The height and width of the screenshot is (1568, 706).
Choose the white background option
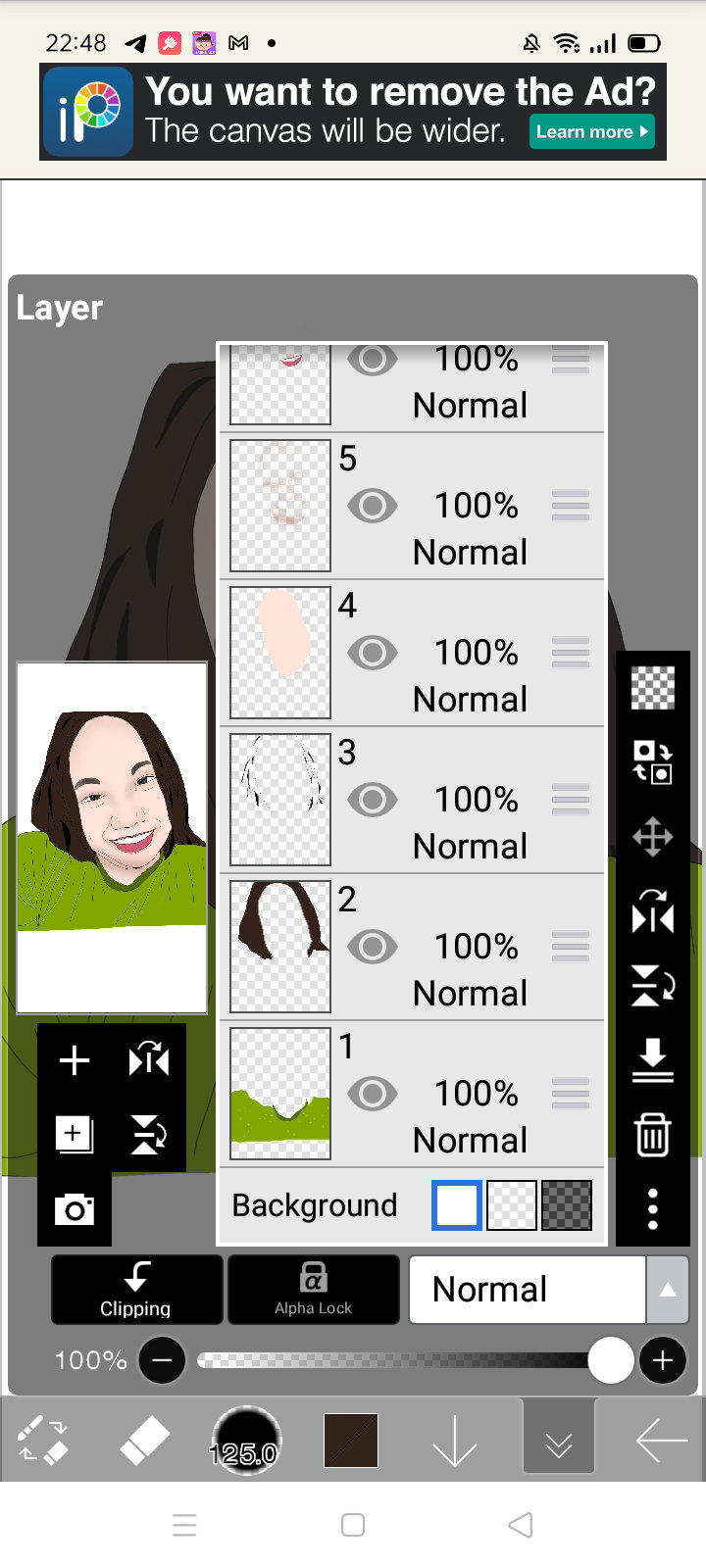[x=457, y=1205]
